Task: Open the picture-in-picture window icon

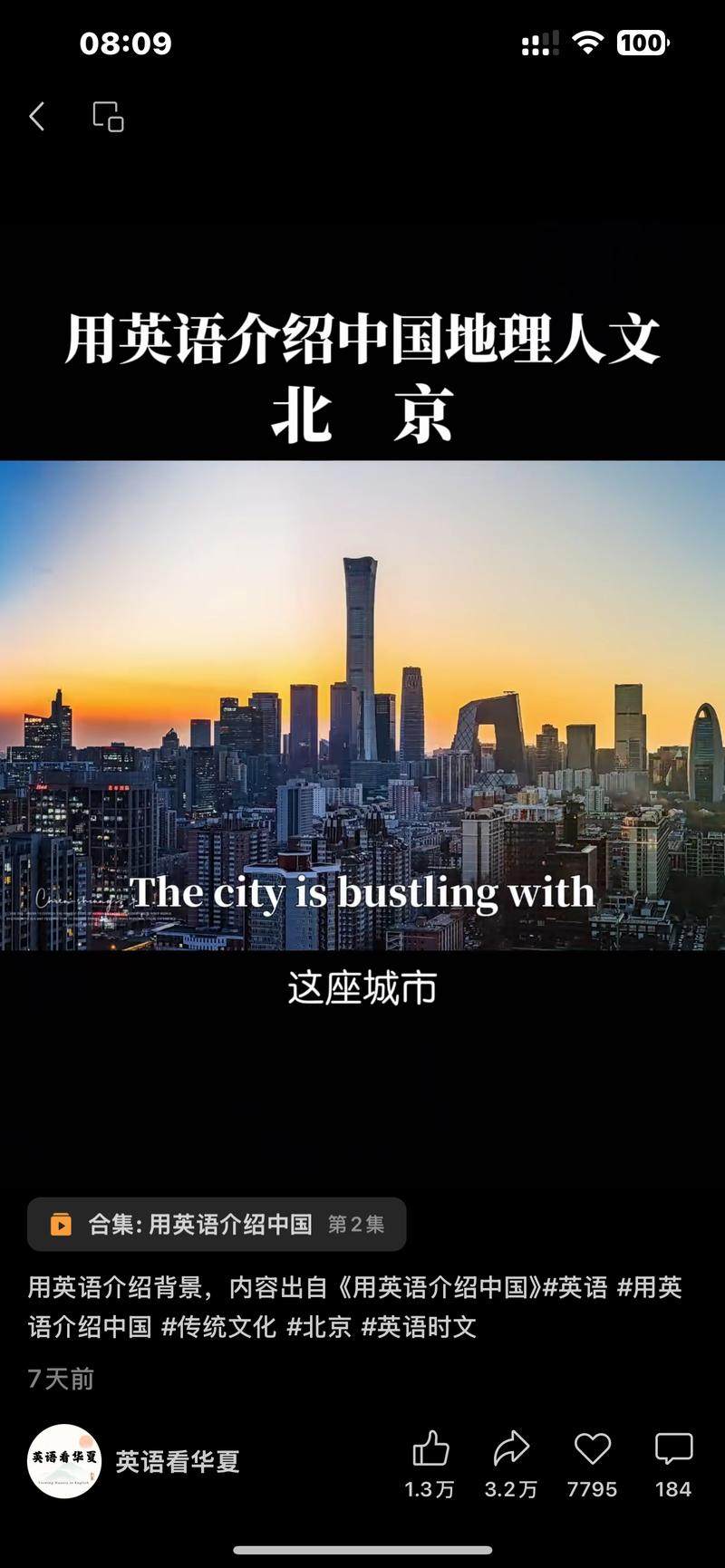Action: (108, 117)
